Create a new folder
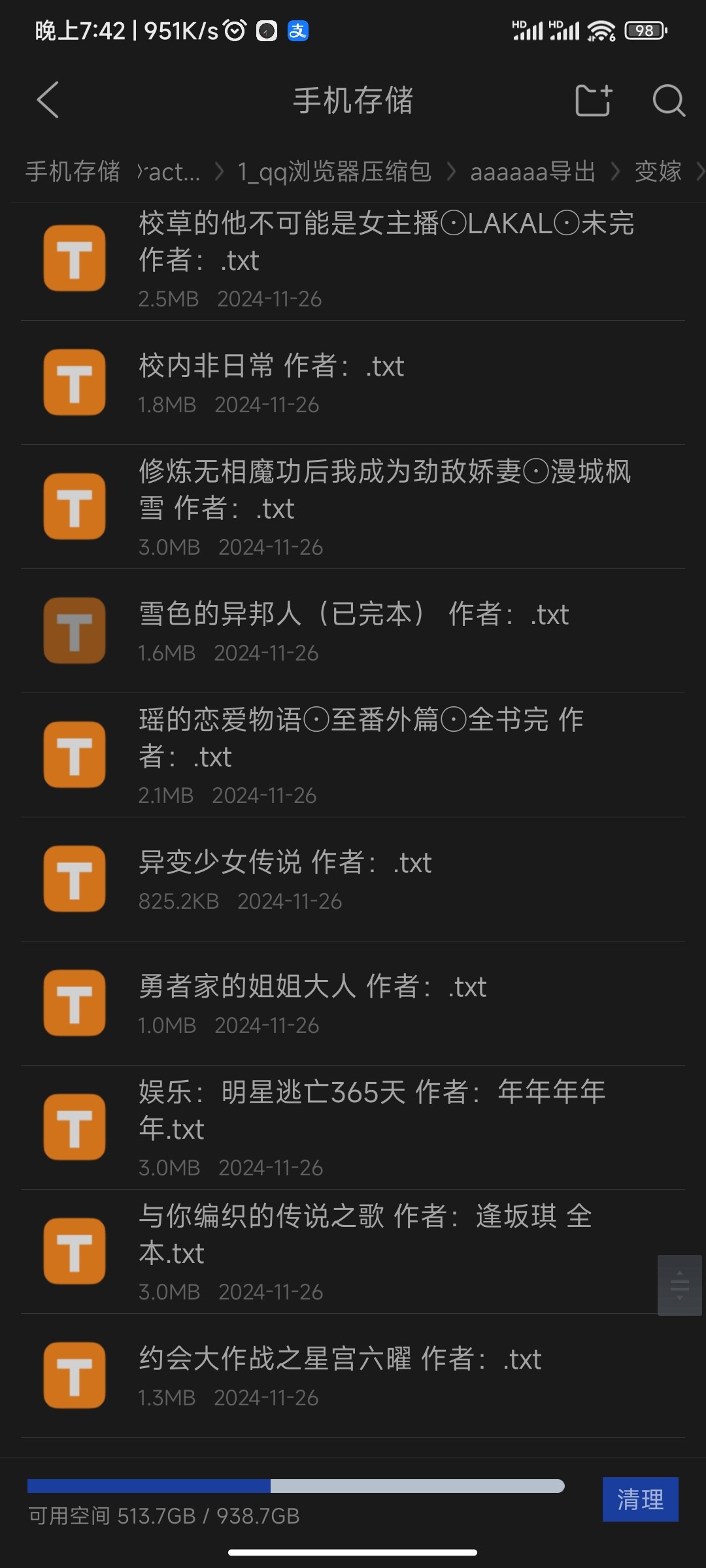706x1568 pixels. [594, 101]
